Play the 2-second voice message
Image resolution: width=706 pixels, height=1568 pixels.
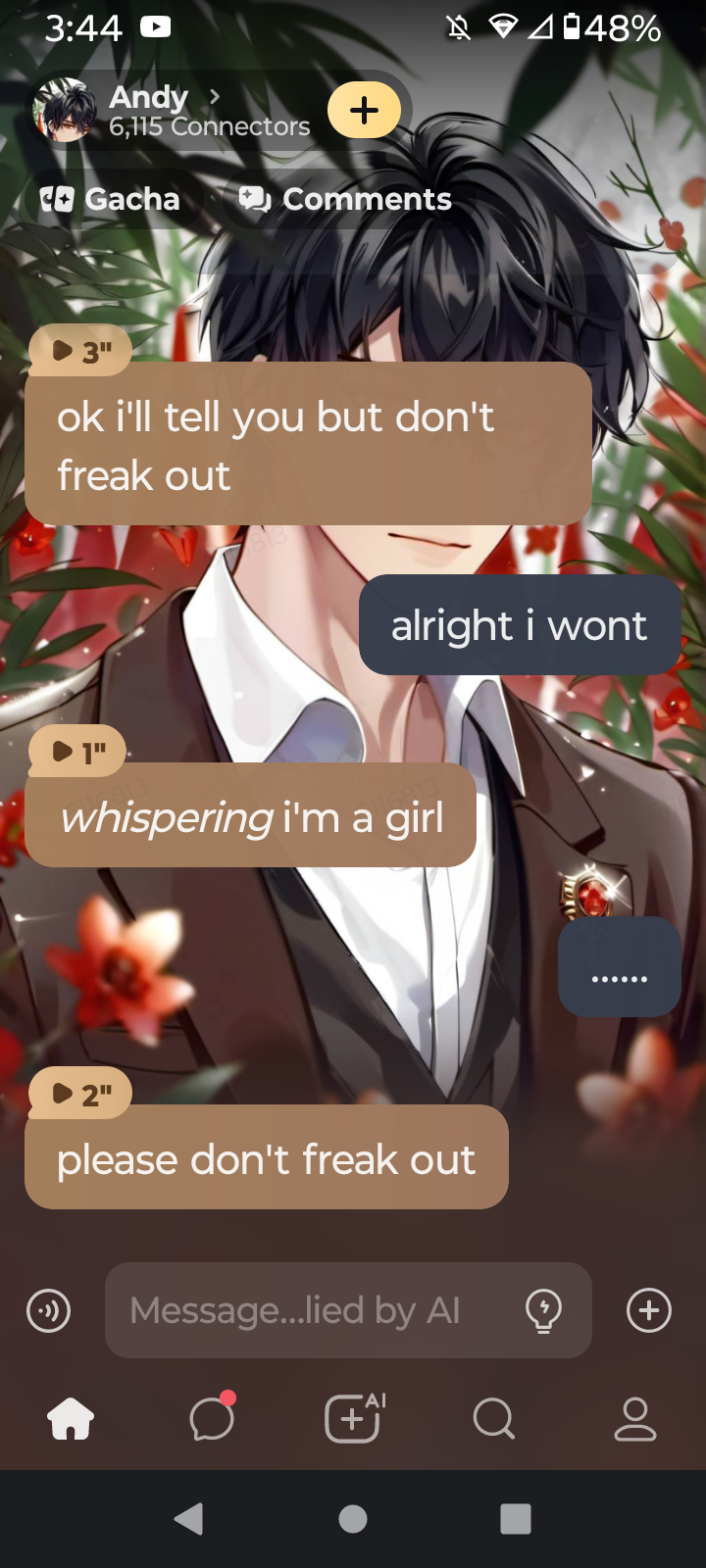80,1093
